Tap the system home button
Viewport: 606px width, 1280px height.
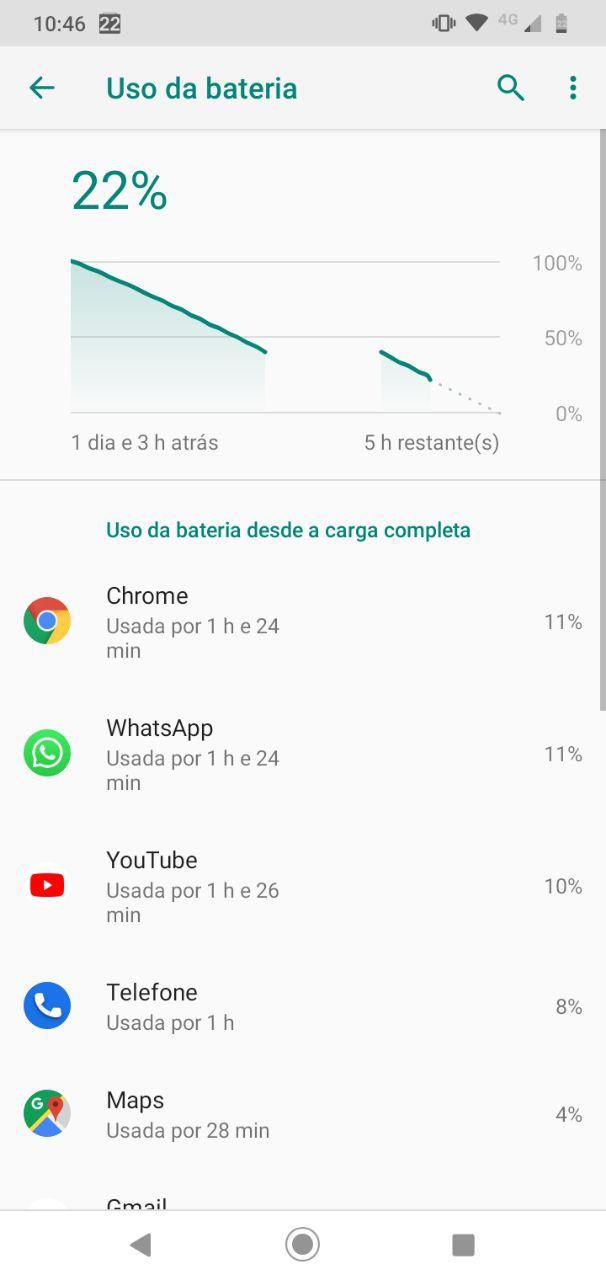pos(302,1244)
